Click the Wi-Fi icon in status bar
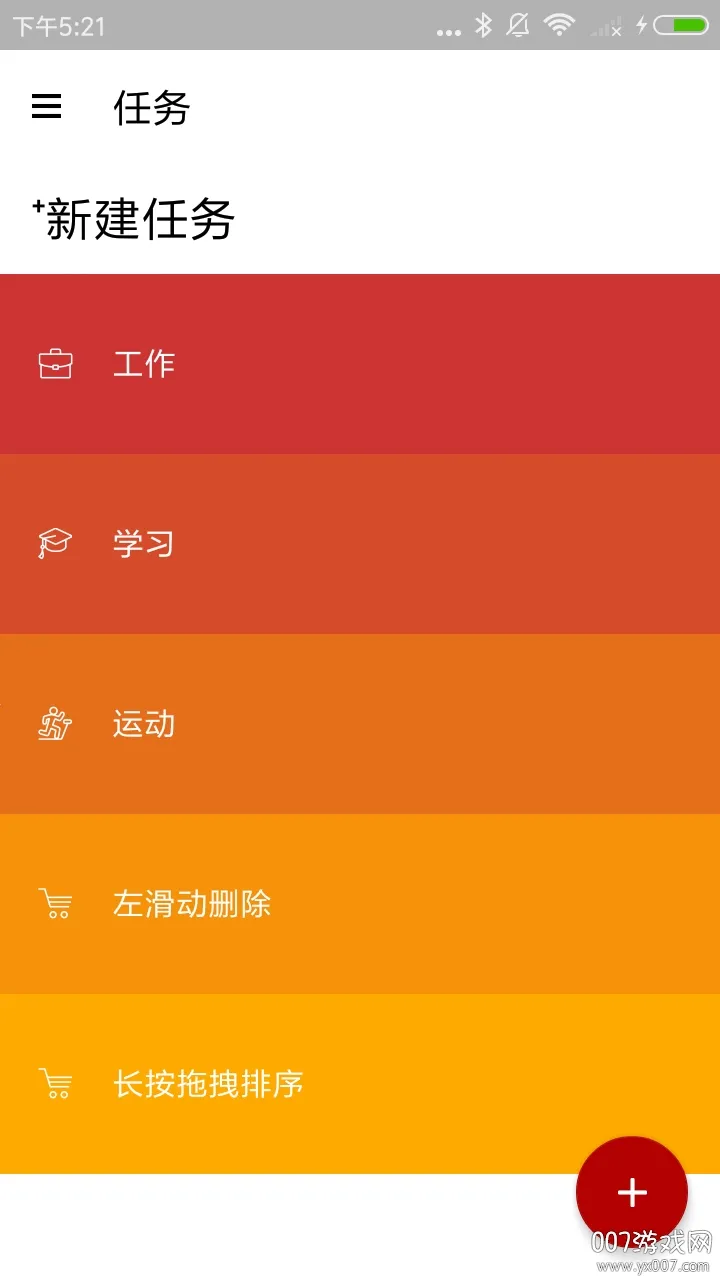 pos(560,24)
